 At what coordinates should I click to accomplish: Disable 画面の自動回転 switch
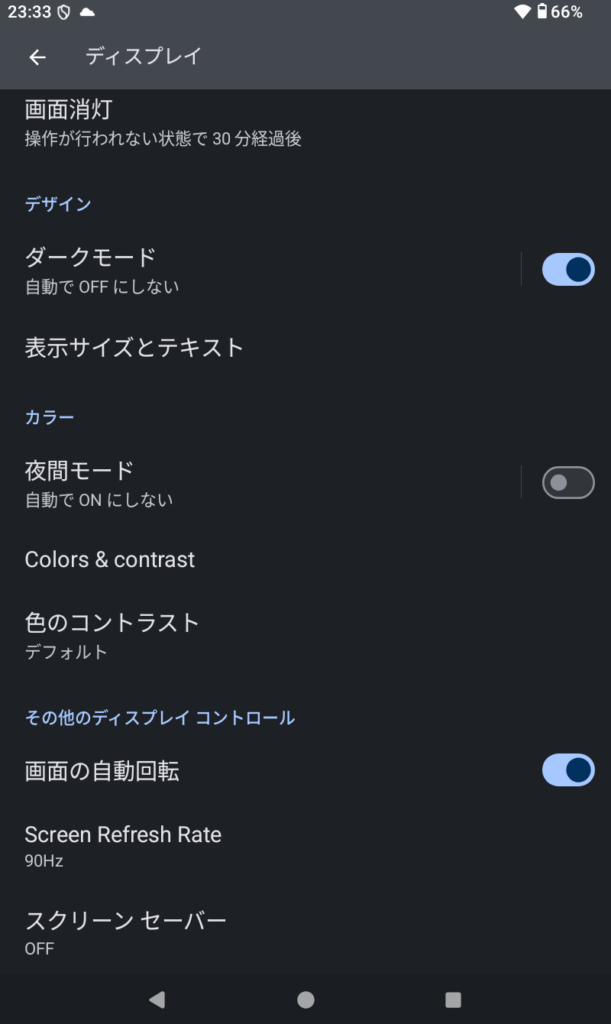coord(567,770)
